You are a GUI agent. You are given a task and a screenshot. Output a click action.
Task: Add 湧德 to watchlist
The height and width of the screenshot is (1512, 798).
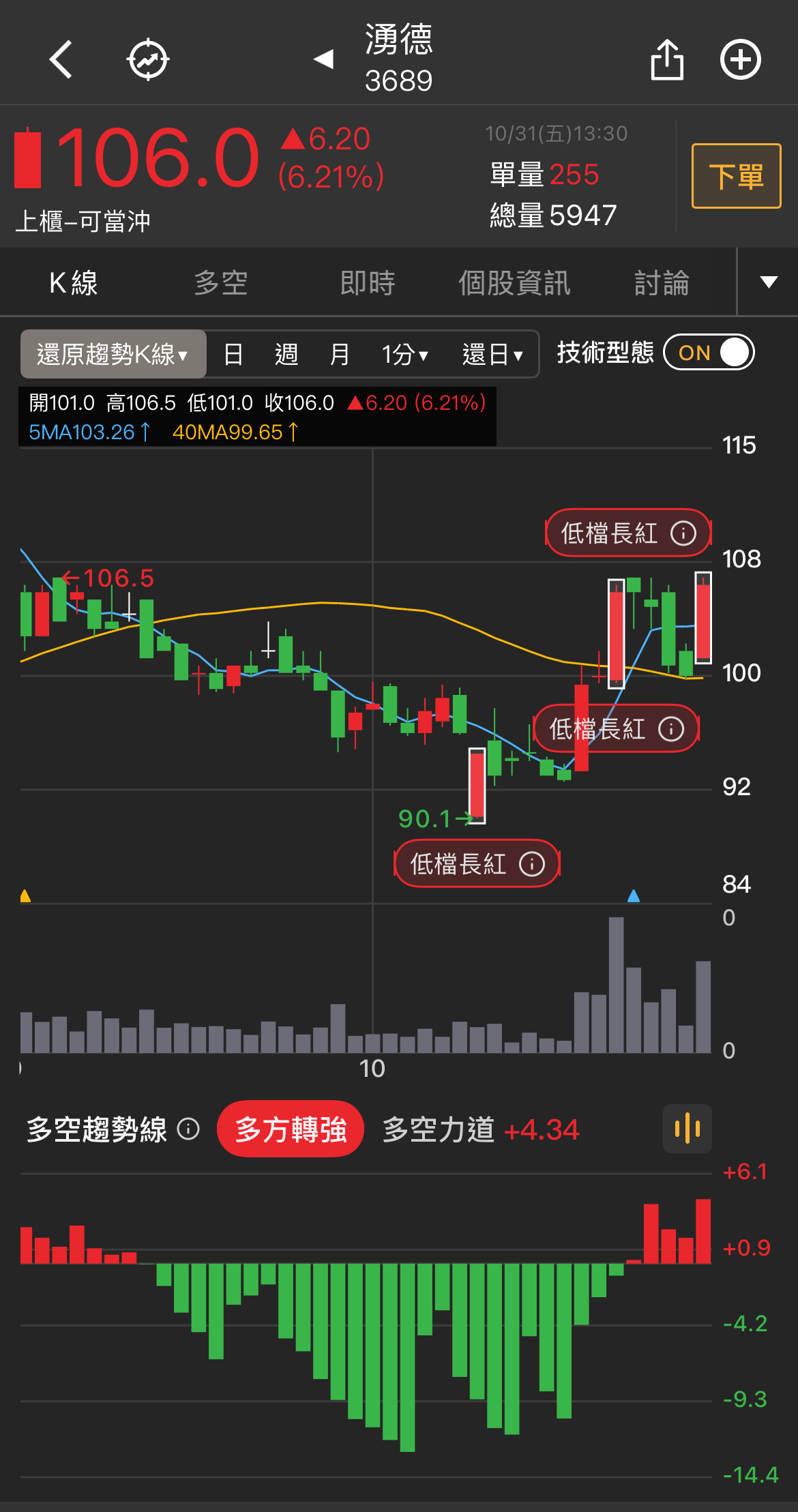pyautogui.click(x=741, y=59)
